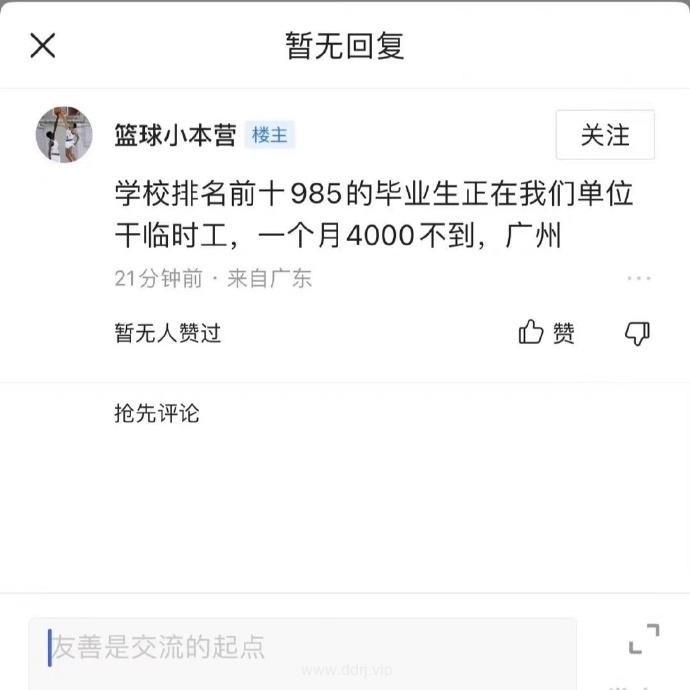Close the reply page with X
690x690 pixels.
click(43, 45)
